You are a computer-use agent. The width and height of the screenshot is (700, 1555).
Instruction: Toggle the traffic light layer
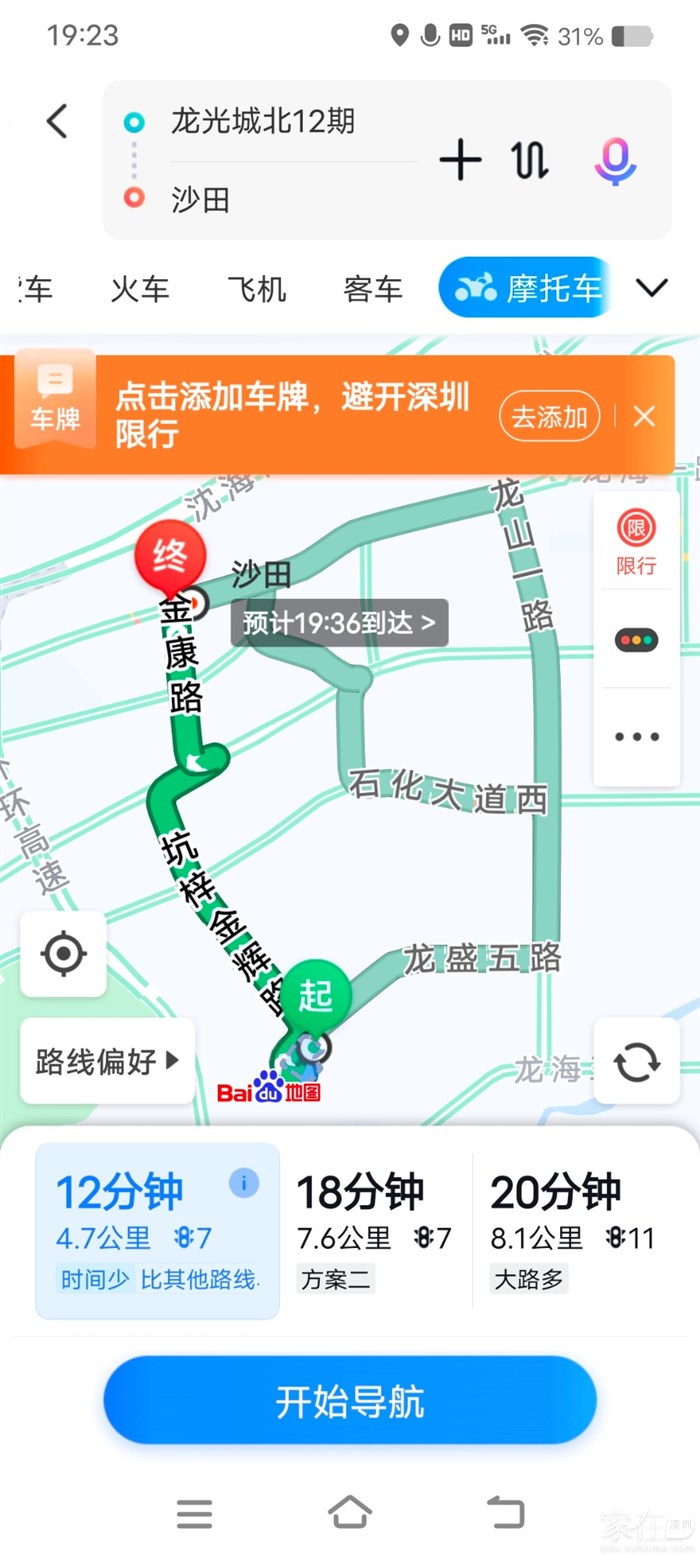tap(636, 639)
